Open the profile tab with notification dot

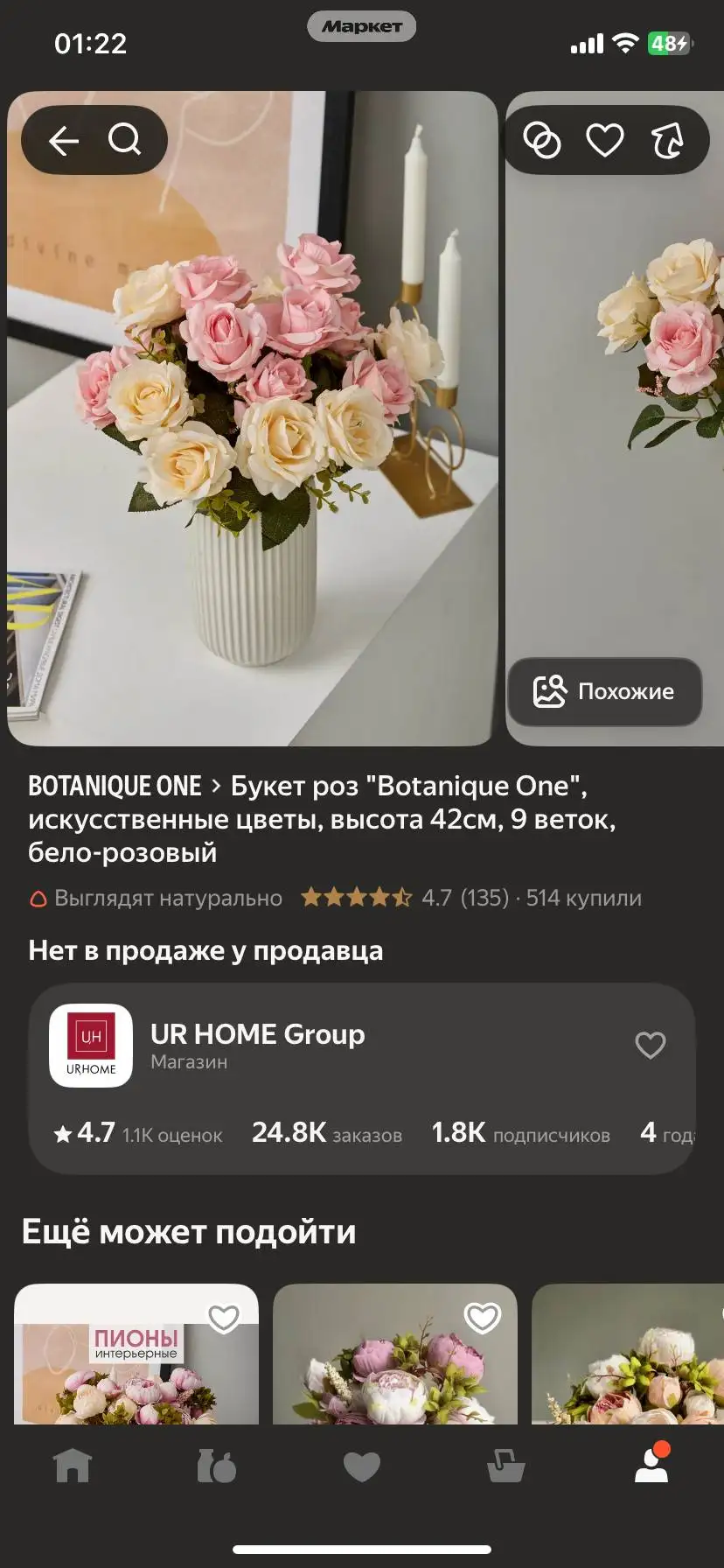click(651, 1467)
